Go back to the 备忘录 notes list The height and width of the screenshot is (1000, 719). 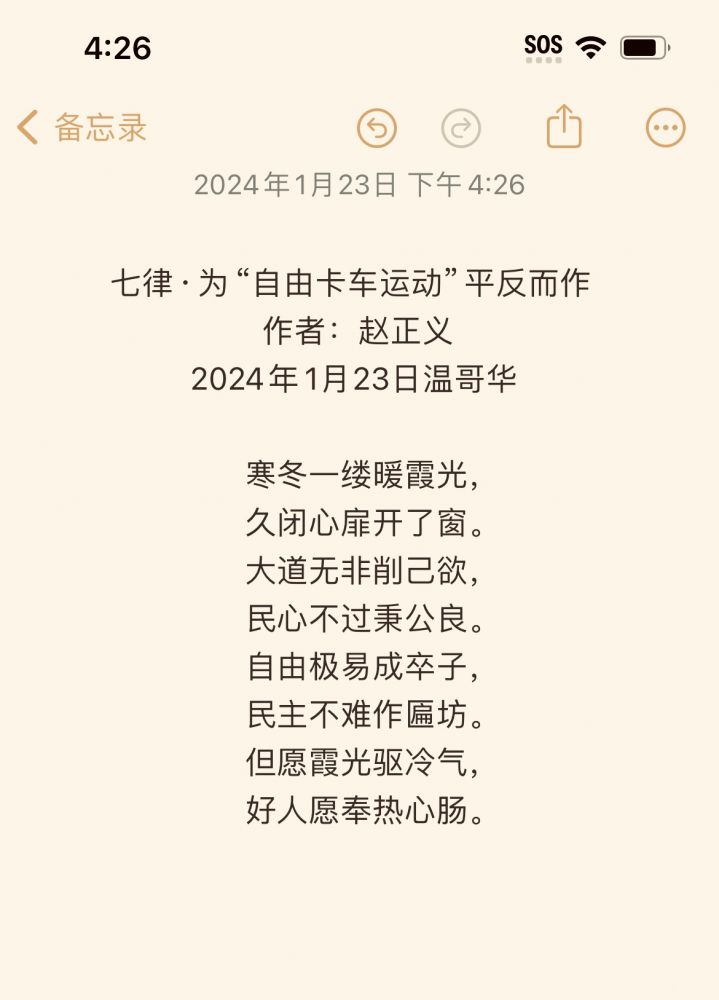click(x=82, y=128)
